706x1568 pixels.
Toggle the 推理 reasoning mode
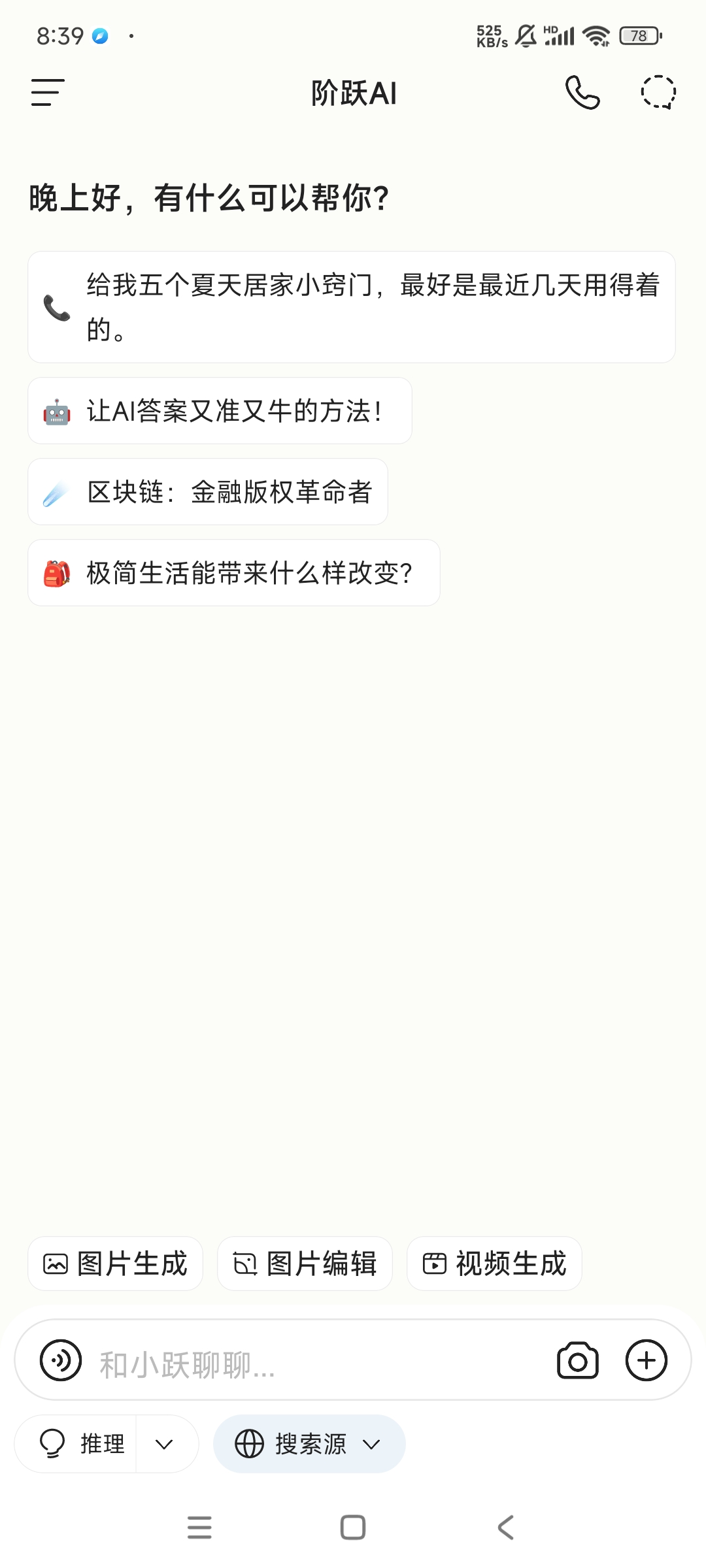(x=82, y=1444)
